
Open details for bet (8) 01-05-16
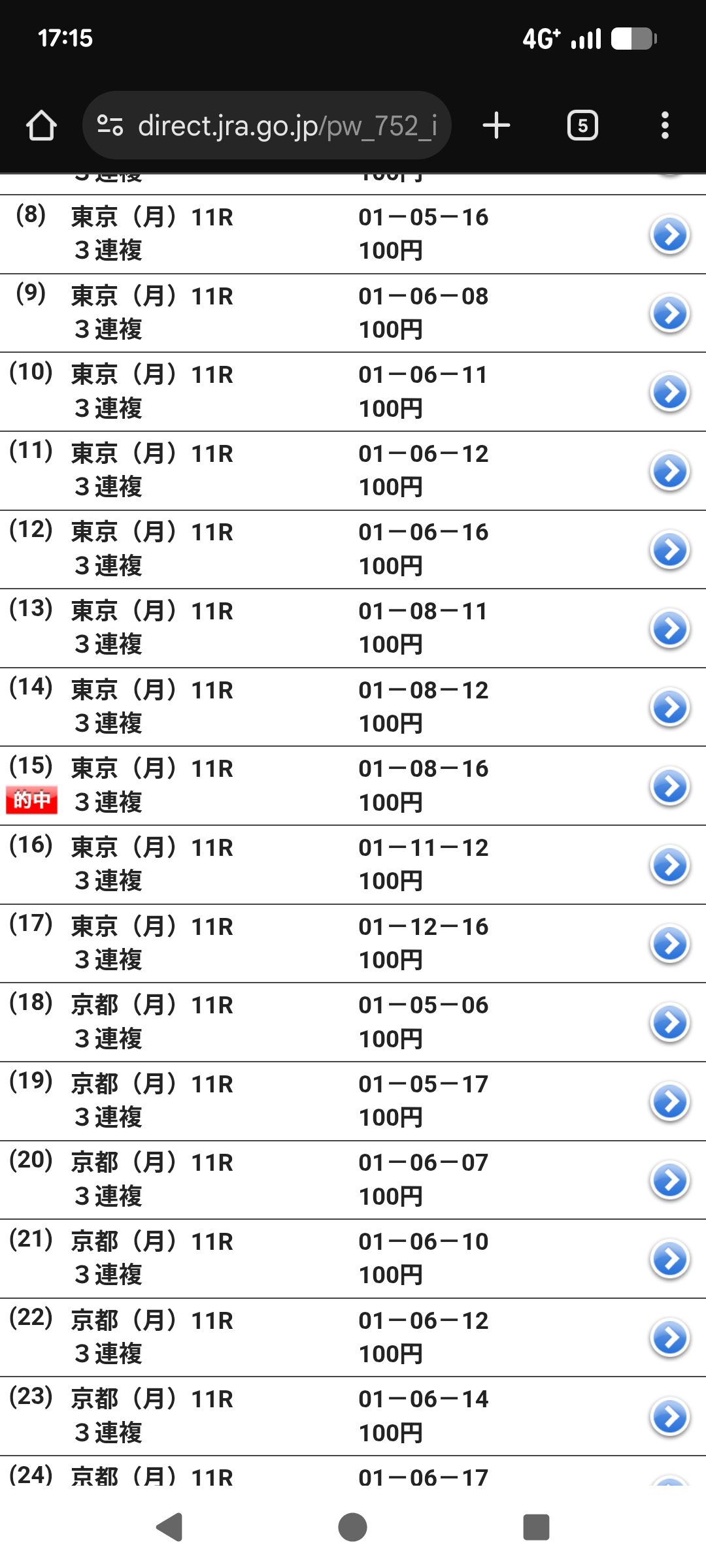[x=669, y=235]
